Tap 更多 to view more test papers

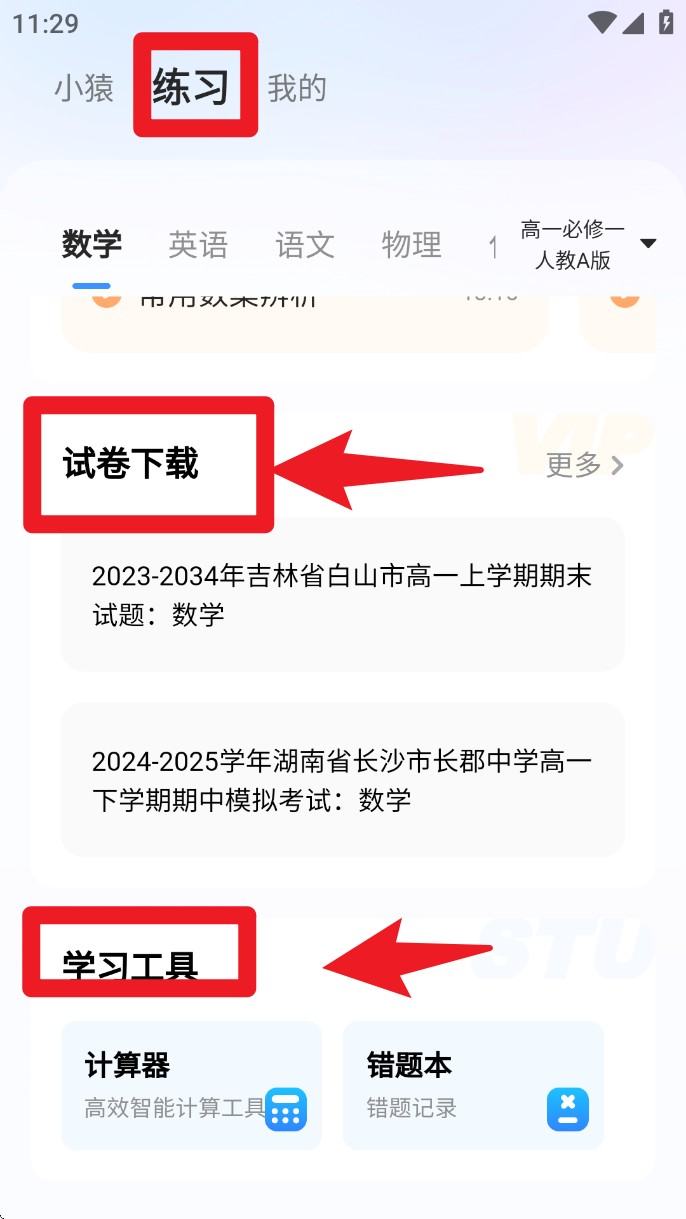tap(585, 464)
